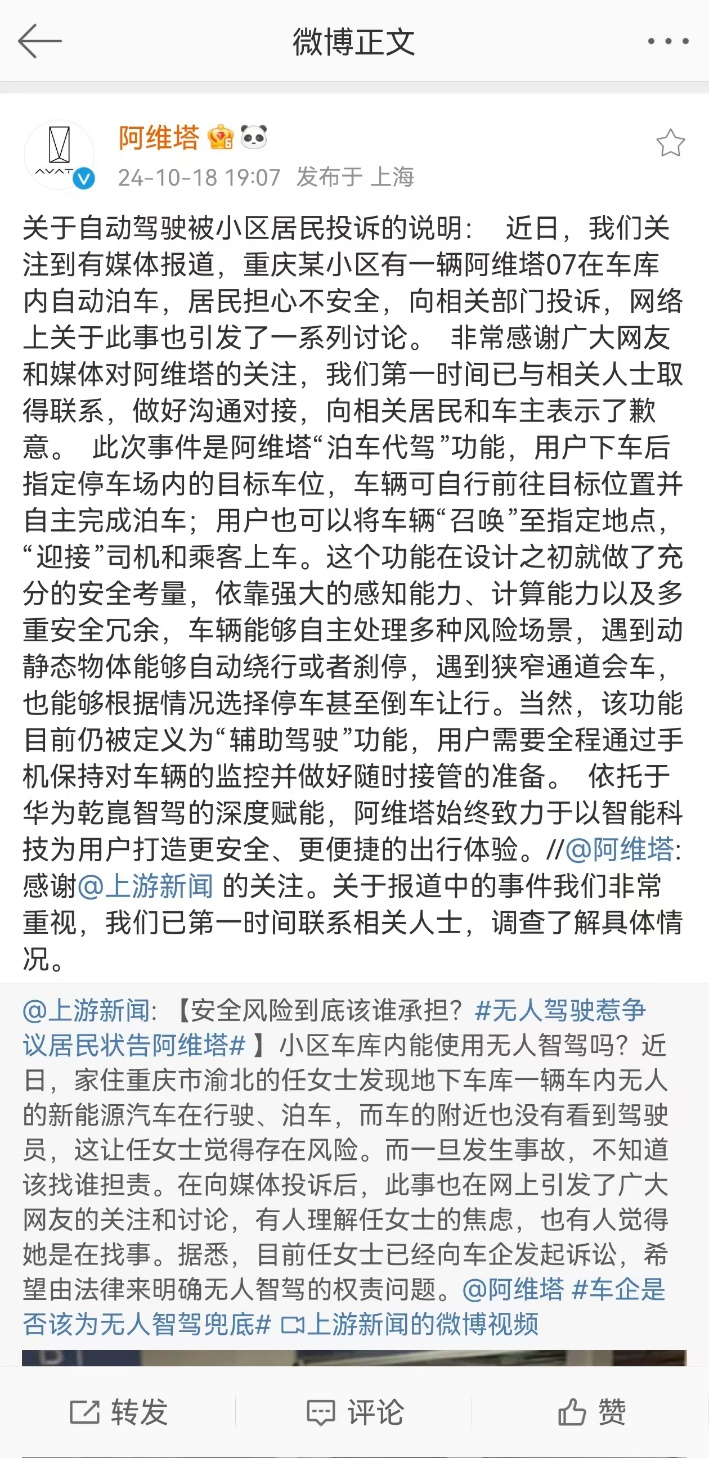
Task: Open 上游新闻的微博视频 link
Action: coord(410,1324)
